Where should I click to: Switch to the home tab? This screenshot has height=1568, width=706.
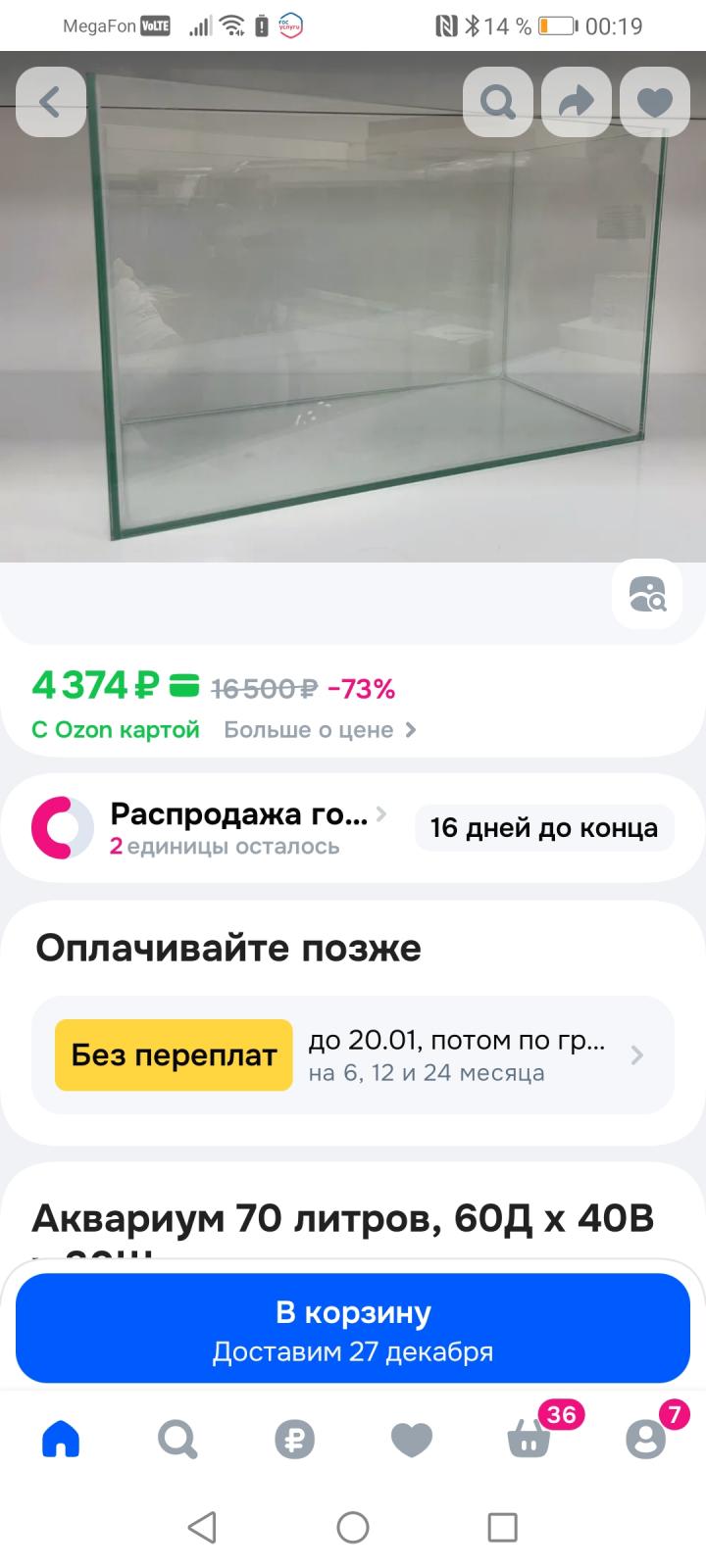click(61, 1440)
